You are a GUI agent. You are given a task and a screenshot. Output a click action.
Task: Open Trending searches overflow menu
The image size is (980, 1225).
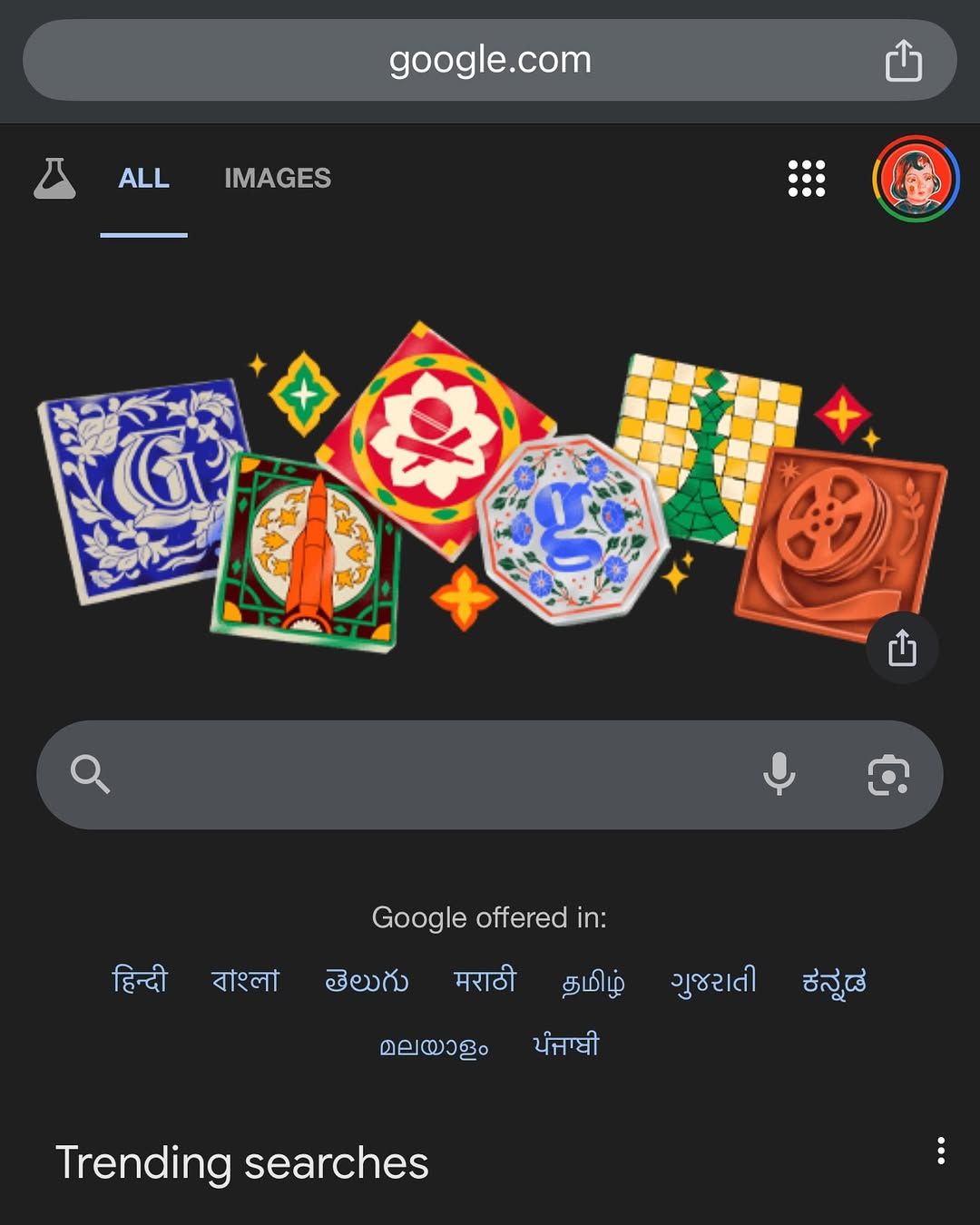(941, 1150)
